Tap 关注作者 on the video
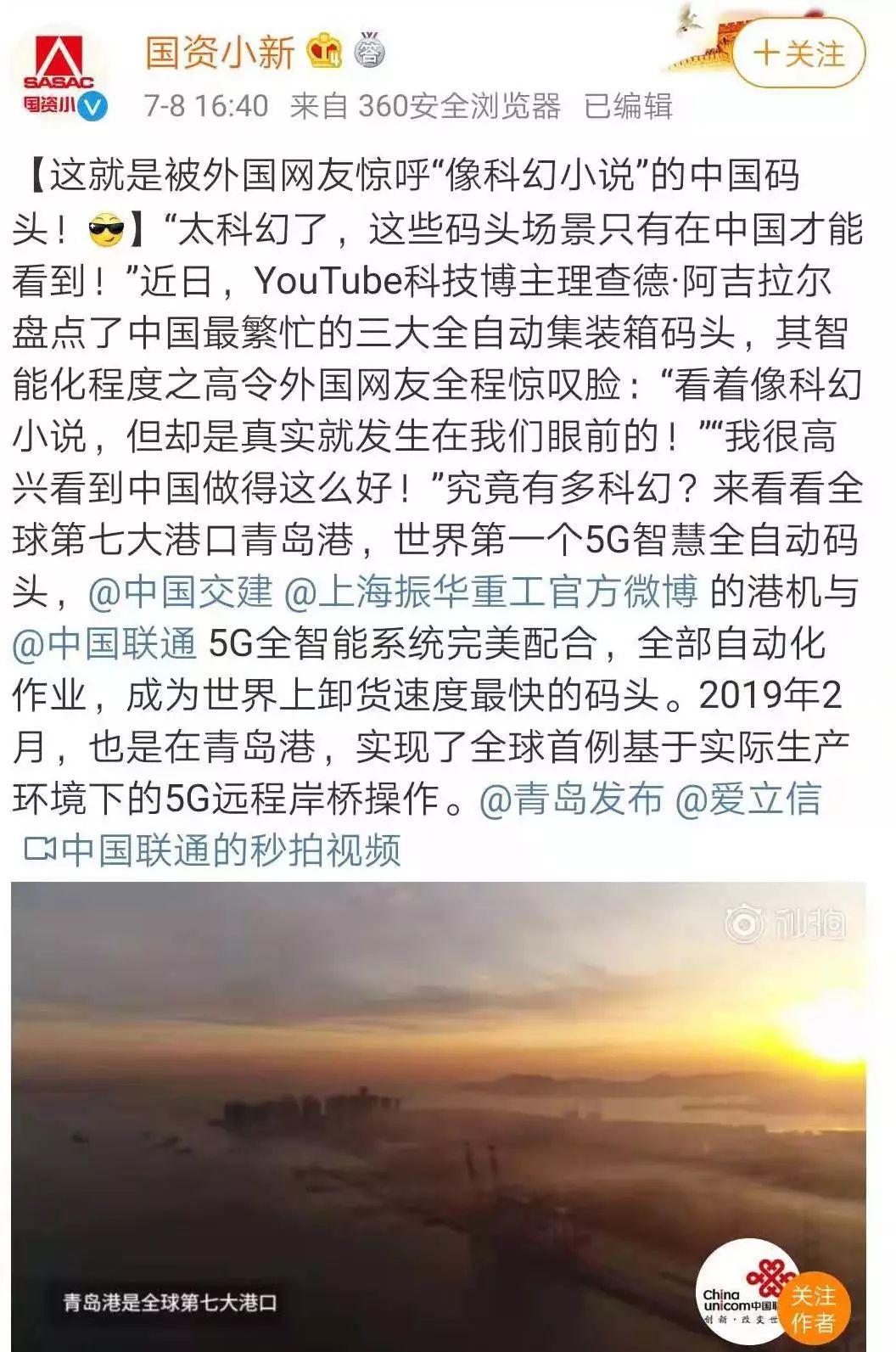This screenshot has height=1352, width=896. [x=813, y=1308]
